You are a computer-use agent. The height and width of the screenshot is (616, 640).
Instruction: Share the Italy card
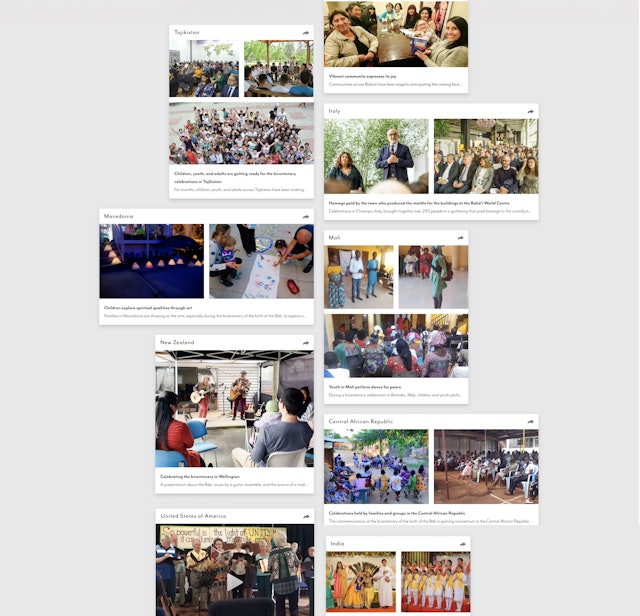530,112
